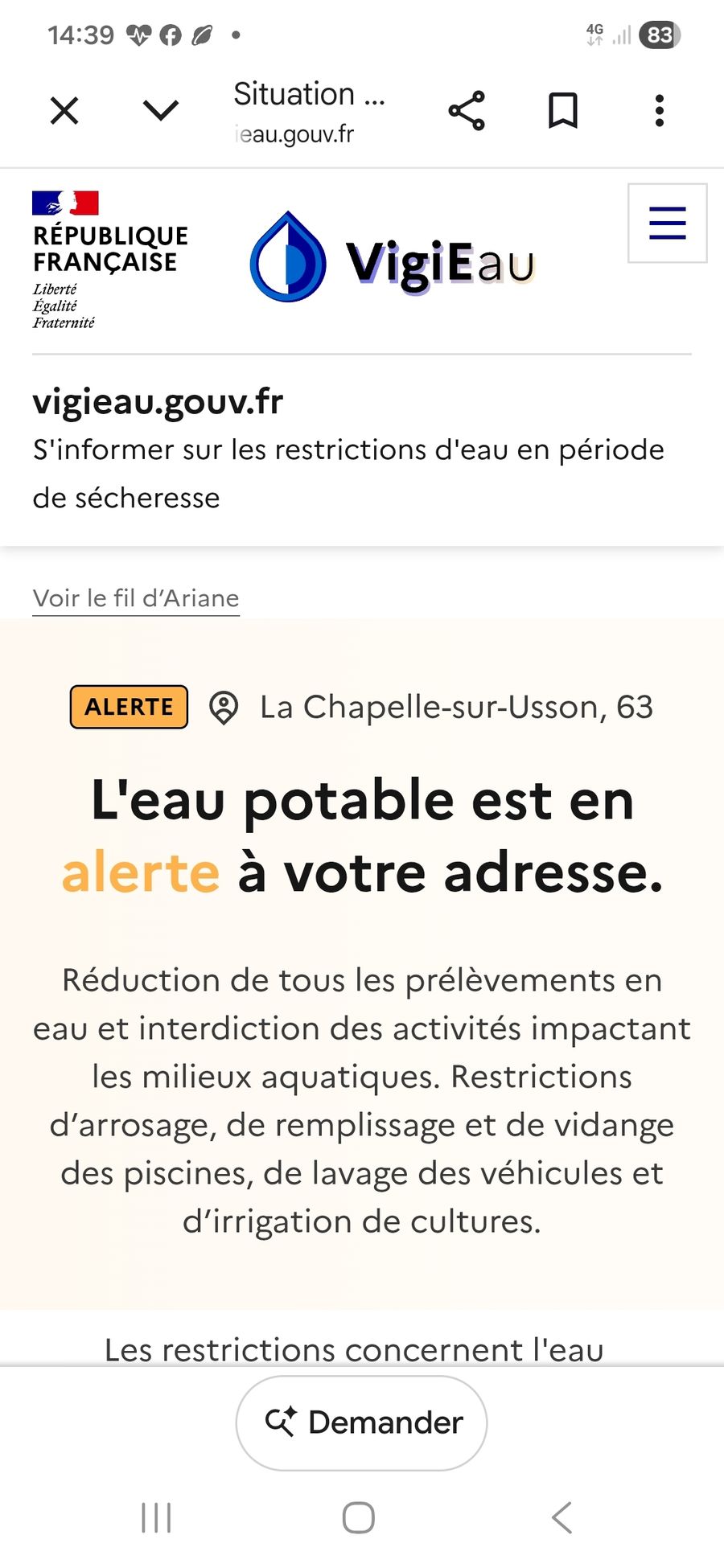Expand the Voir le fil d'Ariane link

point(136,598)
